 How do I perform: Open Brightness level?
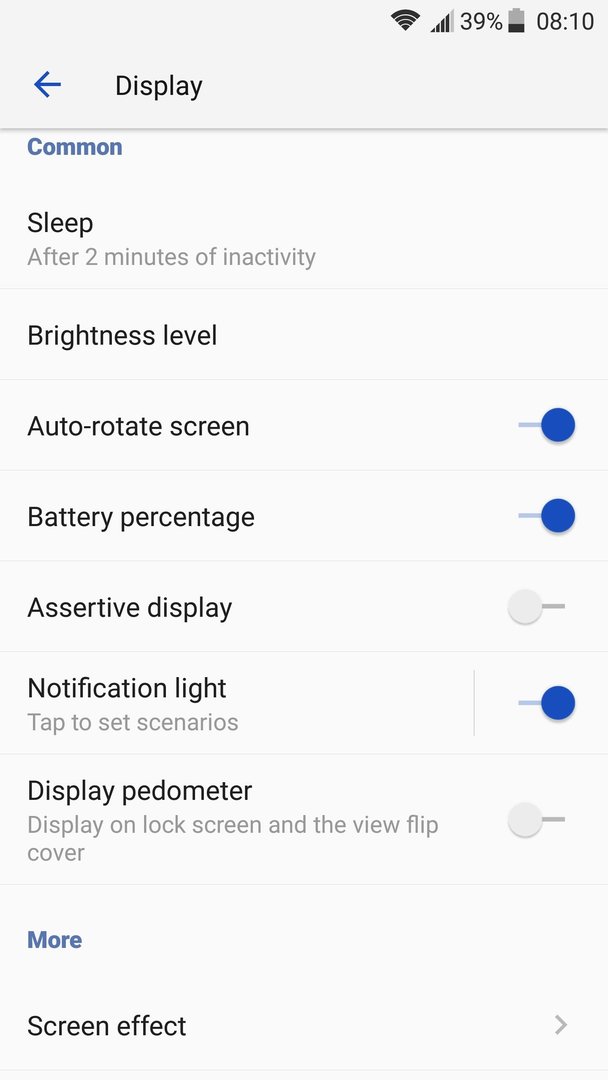(x=304, y=335)
